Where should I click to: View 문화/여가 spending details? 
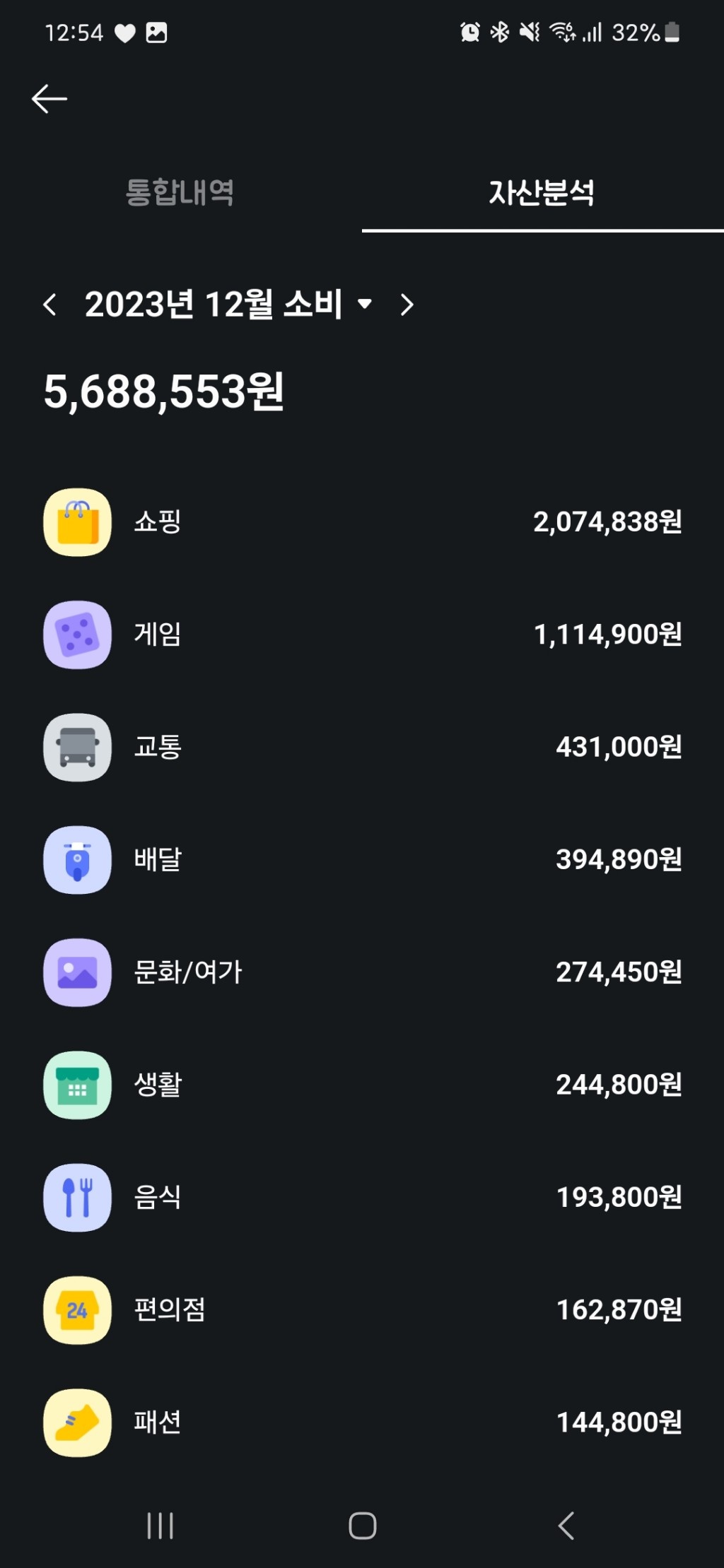[362, 972]
